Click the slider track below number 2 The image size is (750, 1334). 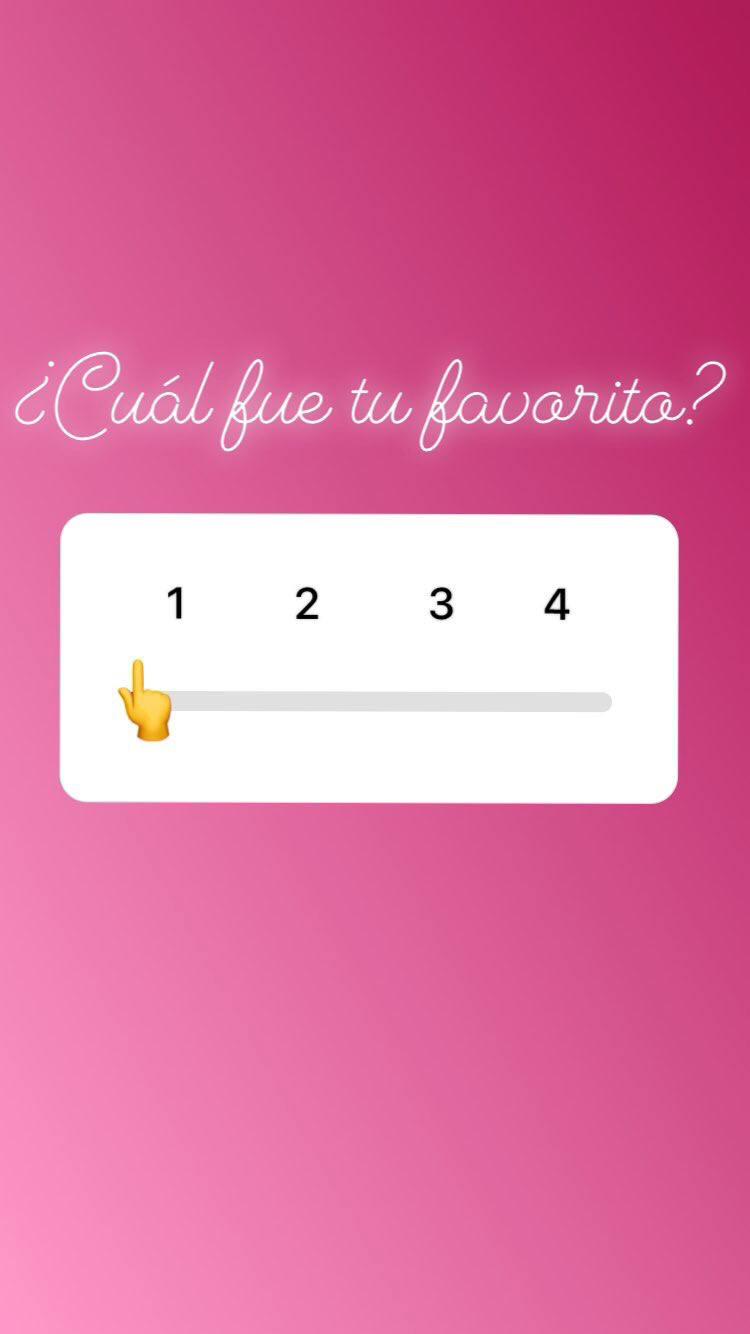click(x=308, y=703)
